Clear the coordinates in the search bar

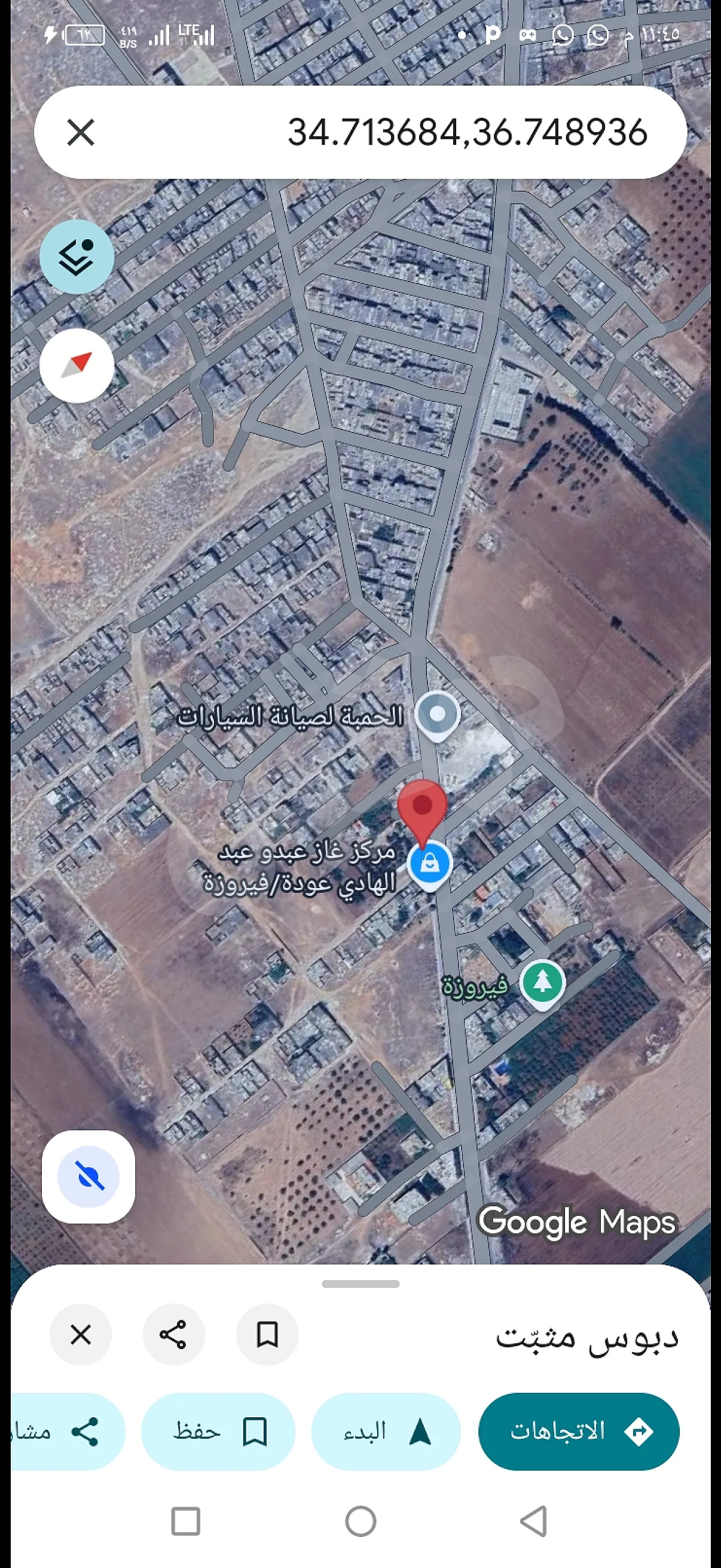tap(80, 132)
